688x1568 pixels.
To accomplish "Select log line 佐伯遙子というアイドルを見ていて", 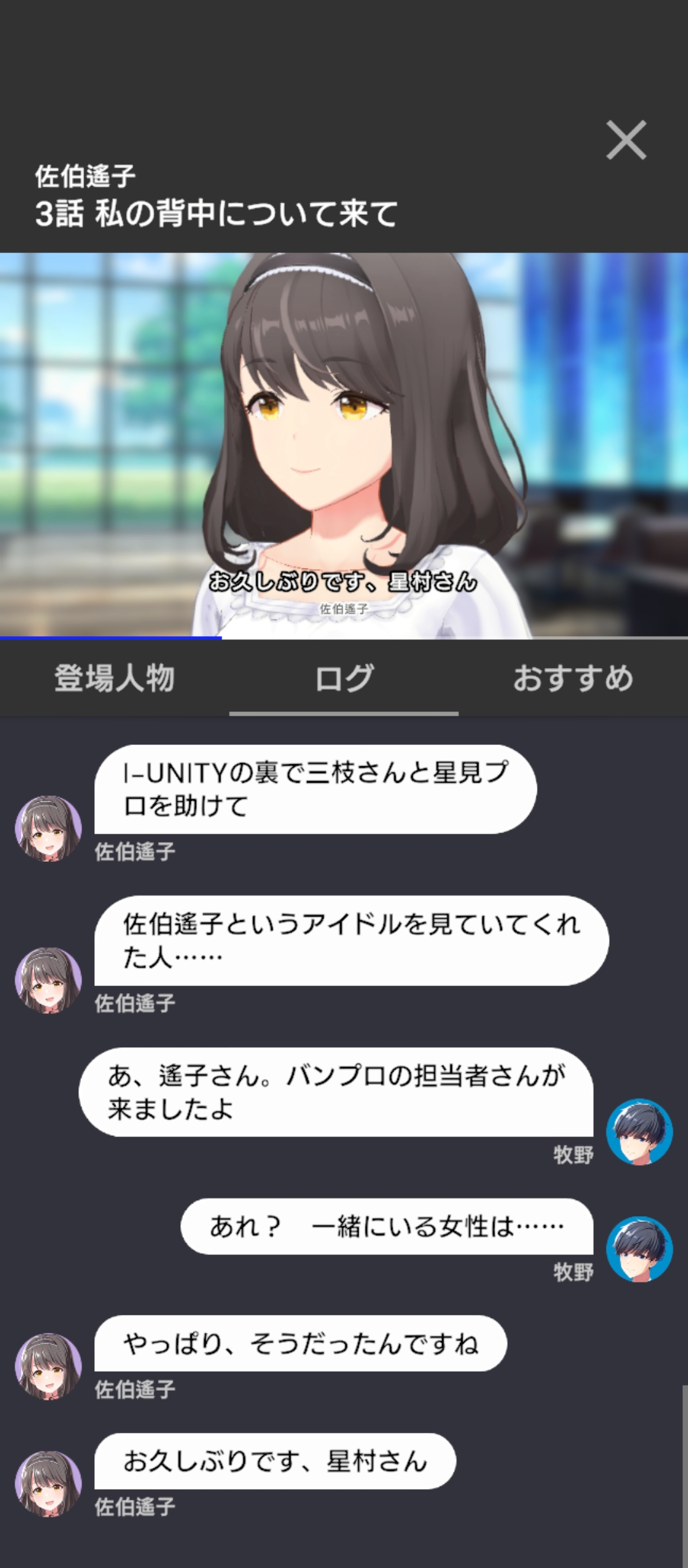I will (x=351, y=941).
